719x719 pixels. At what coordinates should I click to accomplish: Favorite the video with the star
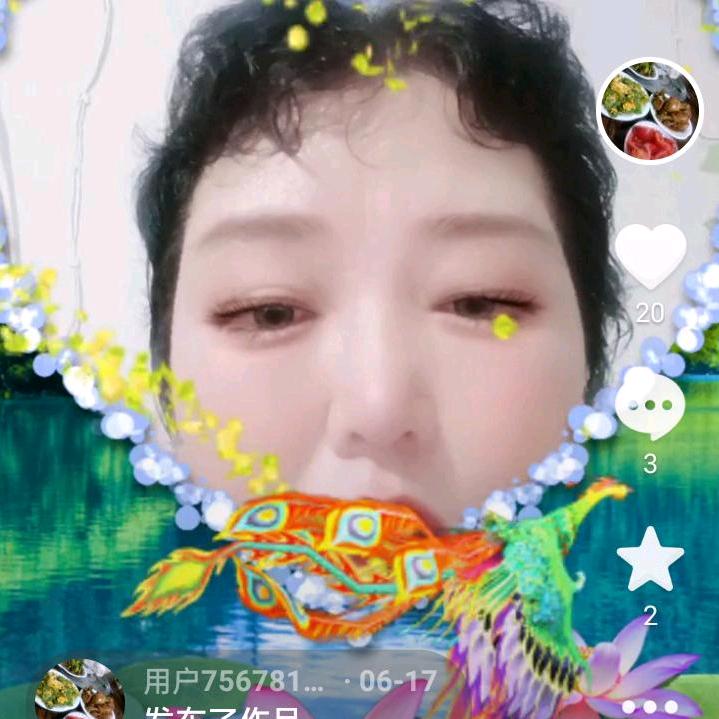(650, 560)
